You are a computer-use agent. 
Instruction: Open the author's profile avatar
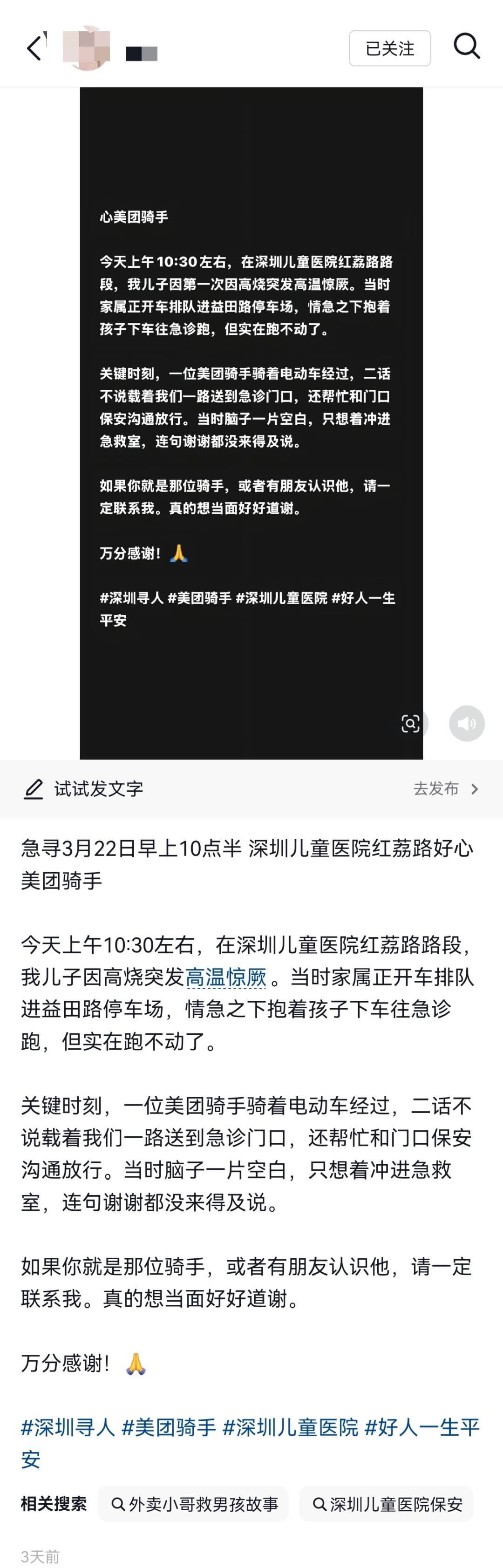87,48
